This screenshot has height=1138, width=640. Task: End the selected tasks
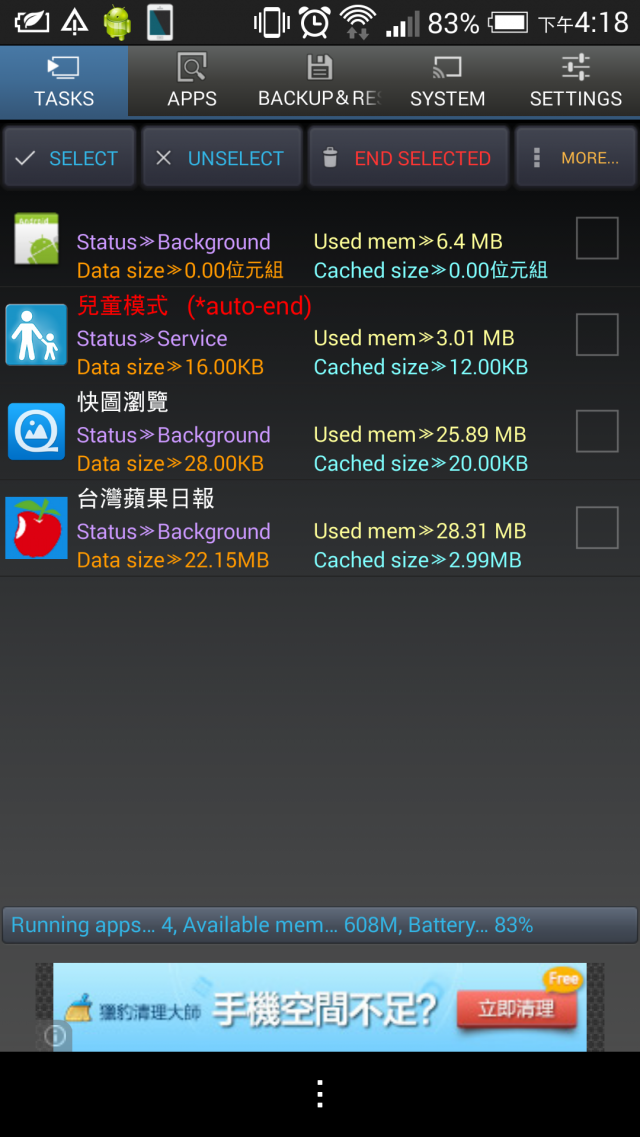(x=409, y=157)
